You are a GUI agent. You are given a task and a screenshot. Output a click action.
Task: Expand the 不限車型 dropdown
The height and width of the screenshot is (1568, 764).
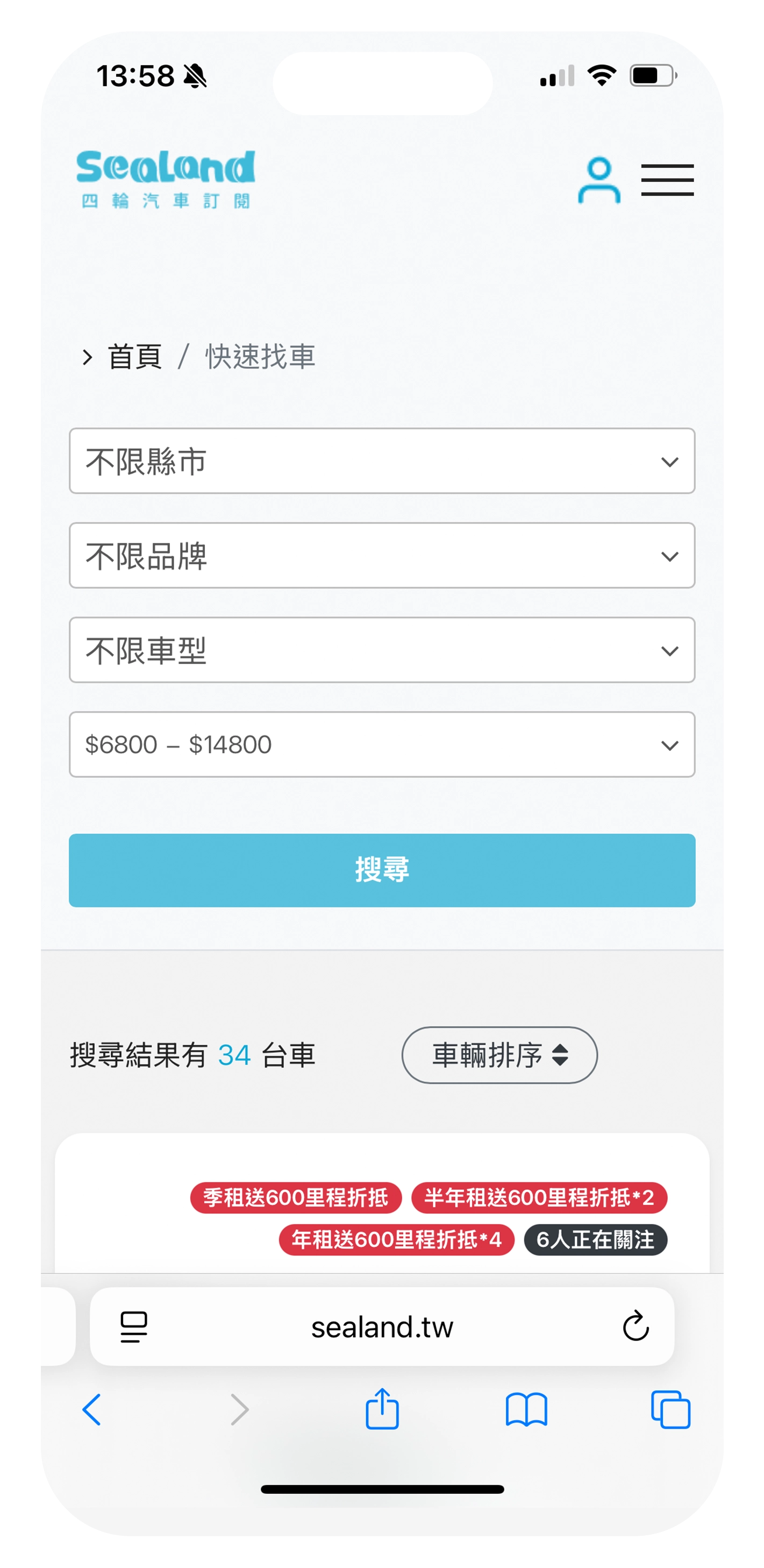(x=381, y=650)
